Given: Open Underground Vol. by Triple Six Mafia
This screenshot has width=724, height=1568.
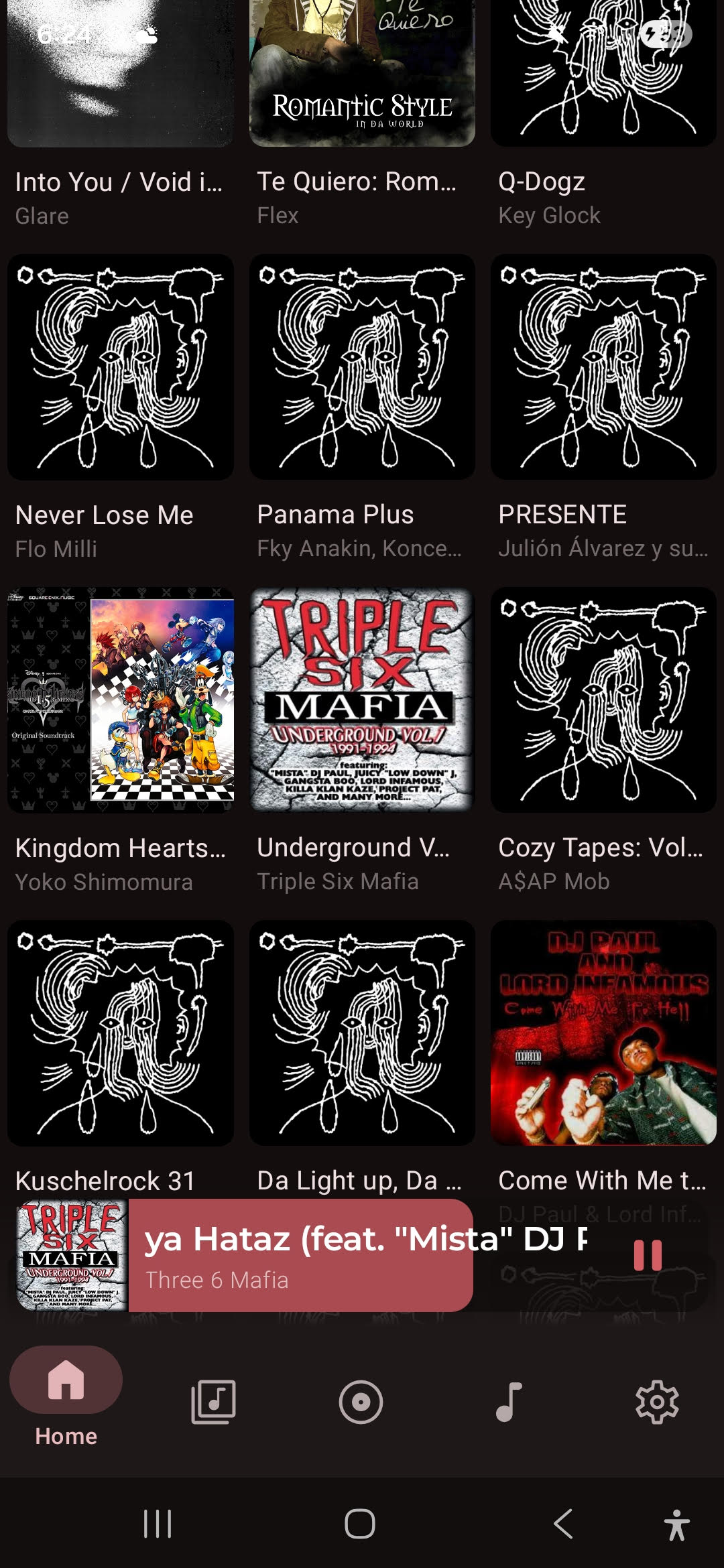Looking at the screenshot, I should click(362, 700).
